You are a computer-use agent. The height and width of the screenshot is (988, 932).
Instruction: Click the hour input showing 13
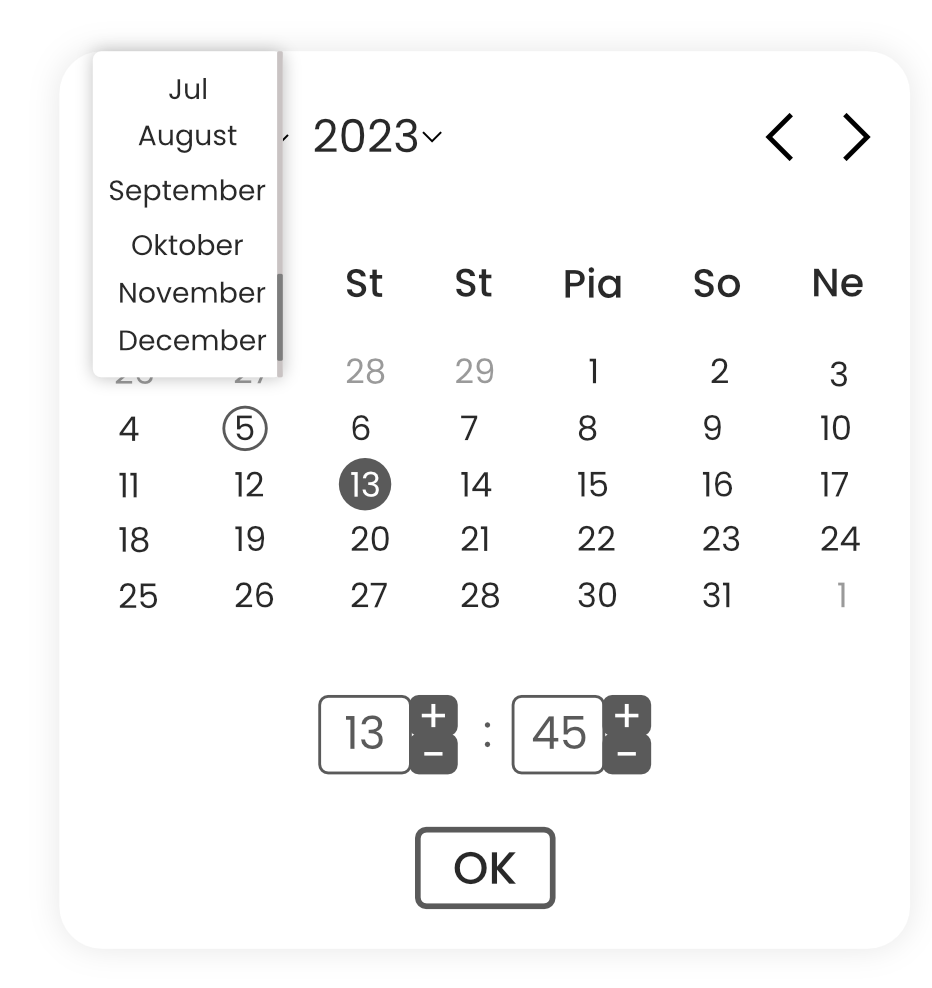tap(365, 733)
